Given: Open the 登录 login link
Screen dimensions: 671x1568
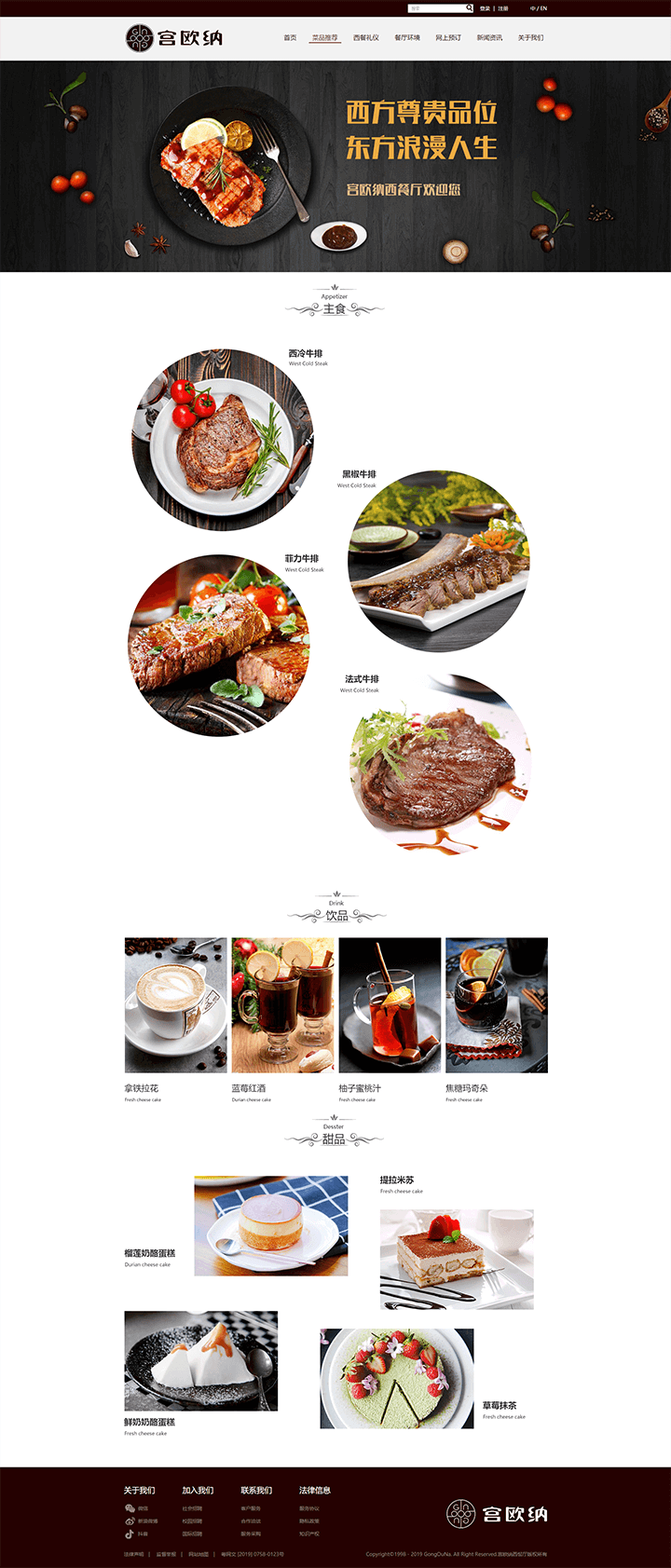Looking at the screenshot, I should point(485,8).
